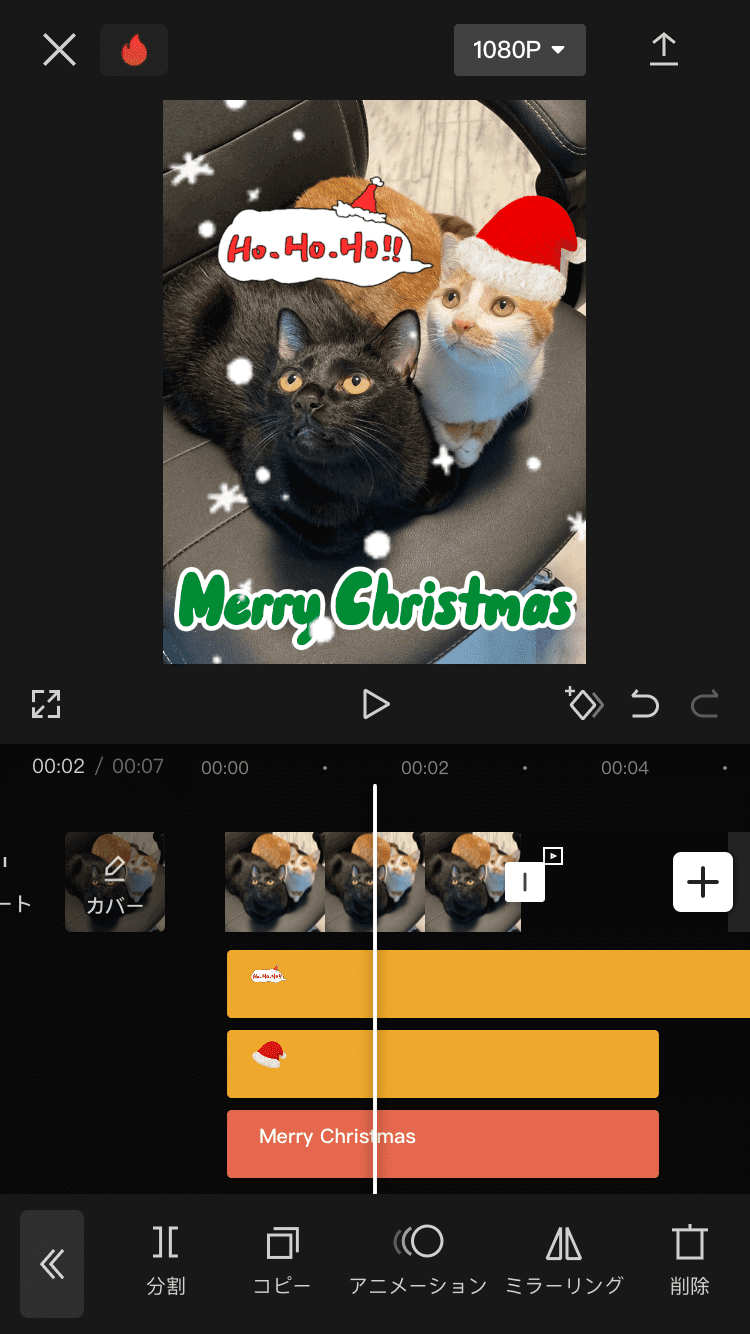750x1334 pixels.
Task: Tap the red flame icon
Action: [134, 50]
